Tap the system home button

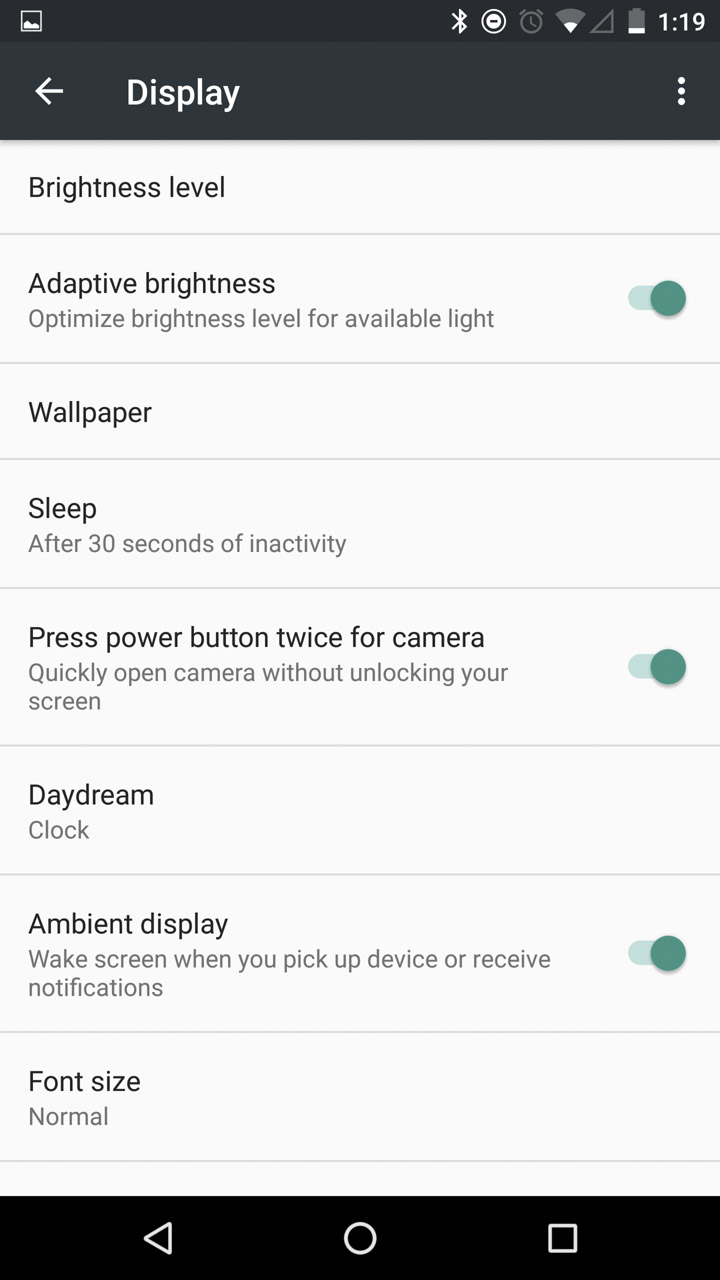[x=360, y=1238]
